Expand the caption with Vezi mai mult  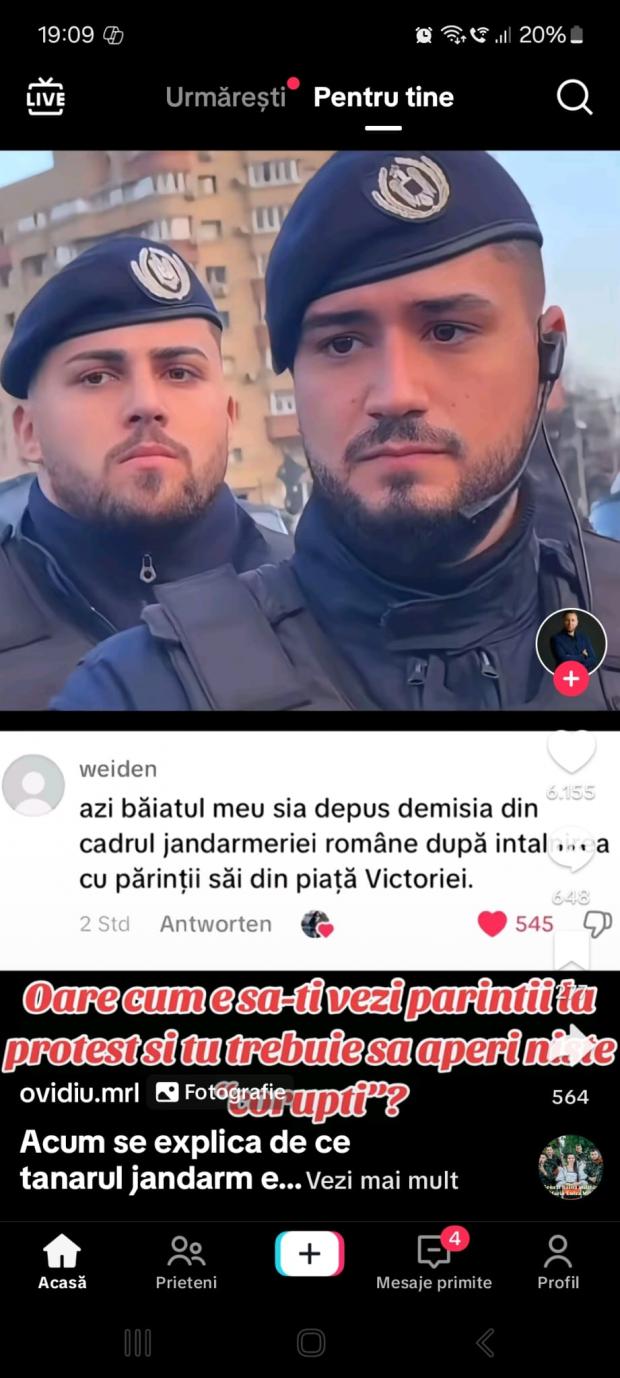click(382, 1180)
